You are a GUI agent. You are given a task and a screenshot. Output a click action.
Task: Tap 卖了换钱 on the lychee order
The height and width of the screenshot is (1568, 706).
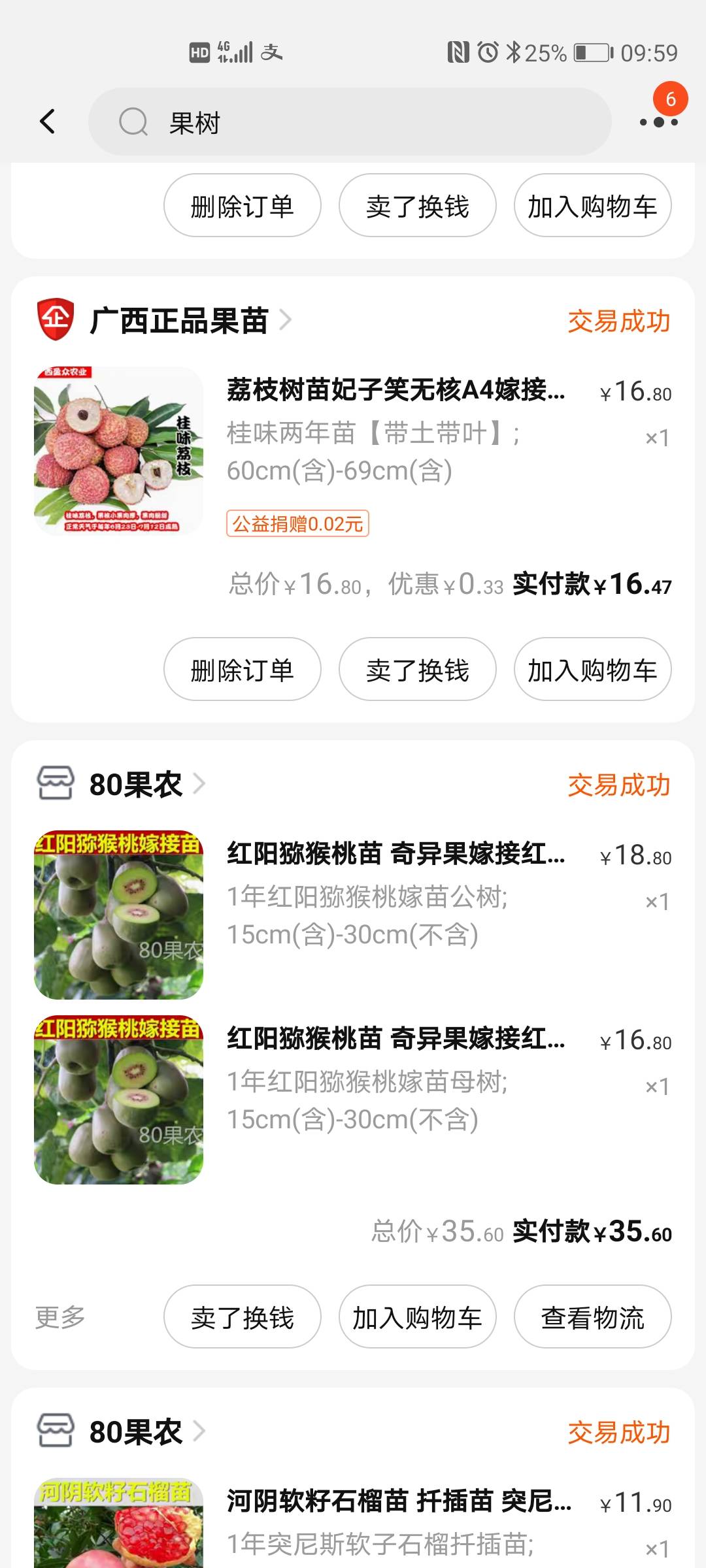417,670
